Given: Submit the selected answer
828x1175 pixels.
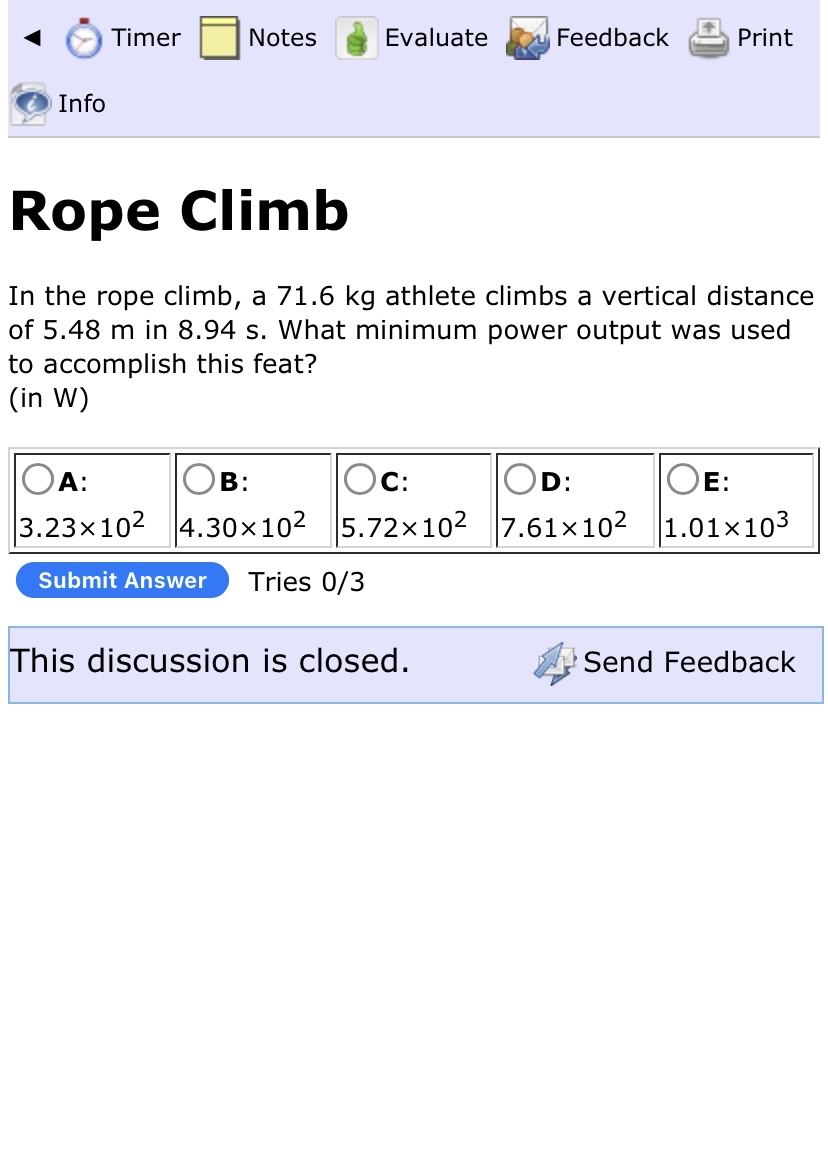Looking at the screenshot, I should click(x=122, y=581).
